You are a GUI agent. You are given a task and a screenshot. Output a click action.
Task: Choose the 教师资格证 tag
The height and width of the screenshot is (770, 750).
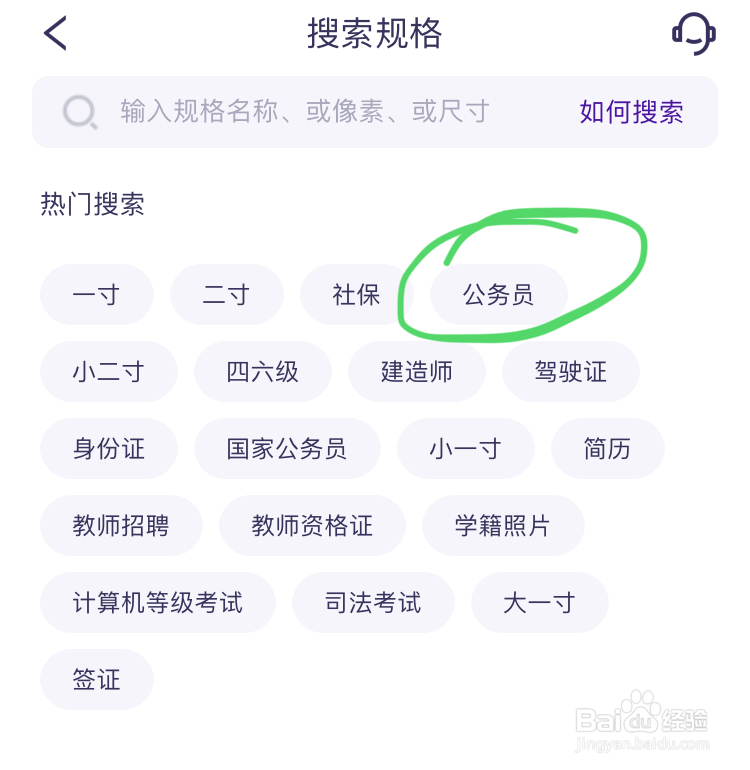313,525
